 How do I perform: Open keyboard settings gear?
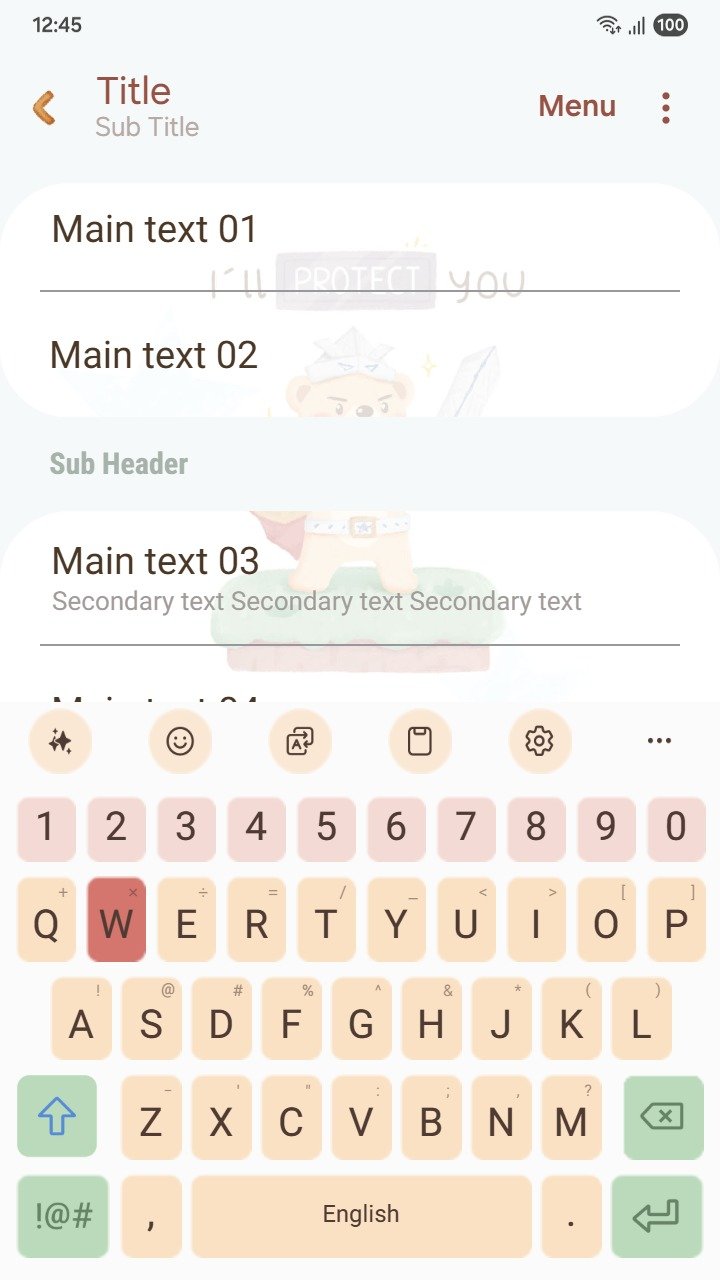[x=539, y=741]
